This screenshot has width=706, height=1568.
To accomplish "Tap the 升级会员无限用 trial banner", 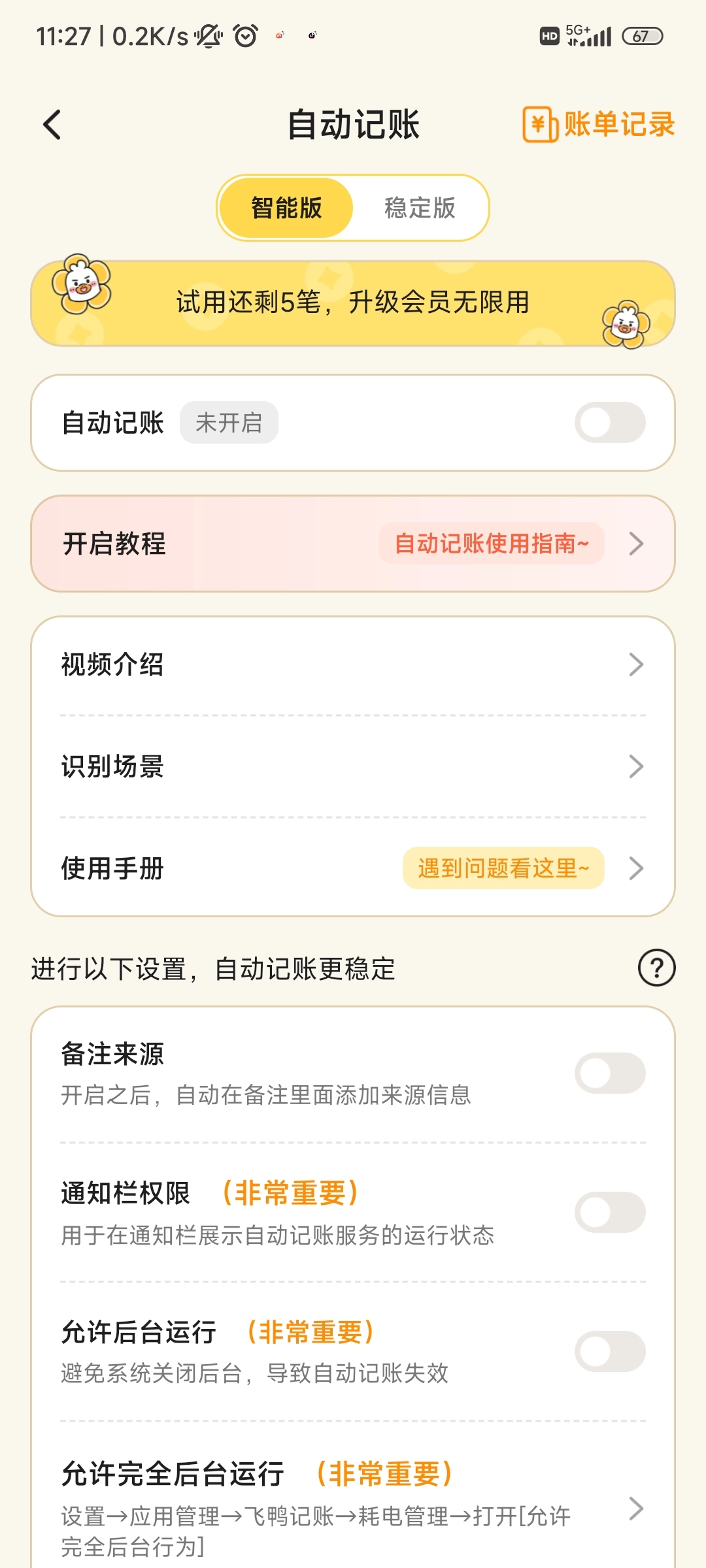I will pyautogui.click(x=353, y=303).
